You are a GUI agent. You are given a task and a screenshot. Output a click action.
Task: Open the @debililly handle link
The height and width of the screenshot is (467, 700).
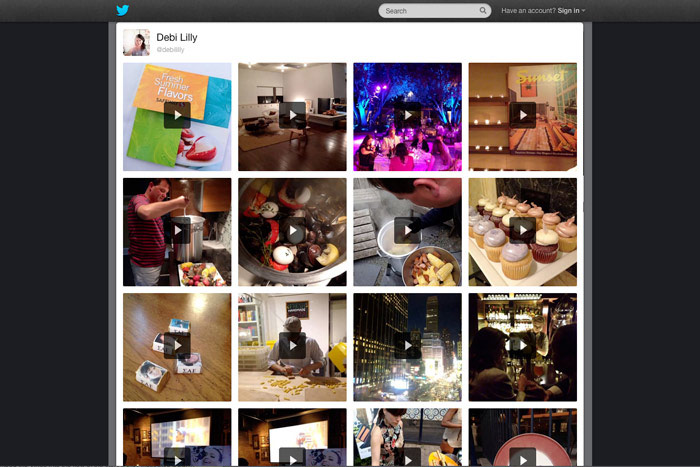[x=171, y=49]
